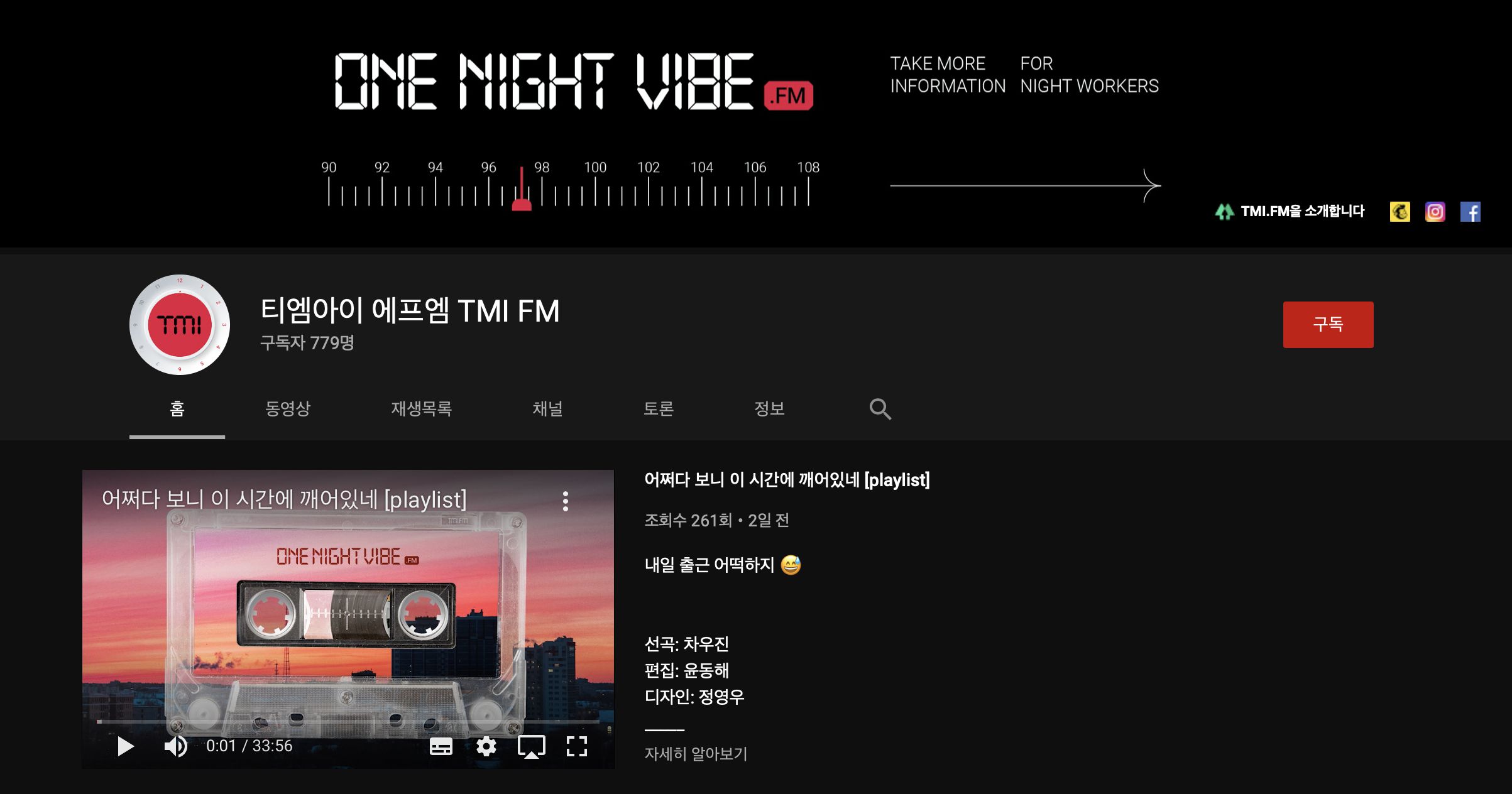Mute the video volume
1512x794 pixels.
tap(175, 746)
